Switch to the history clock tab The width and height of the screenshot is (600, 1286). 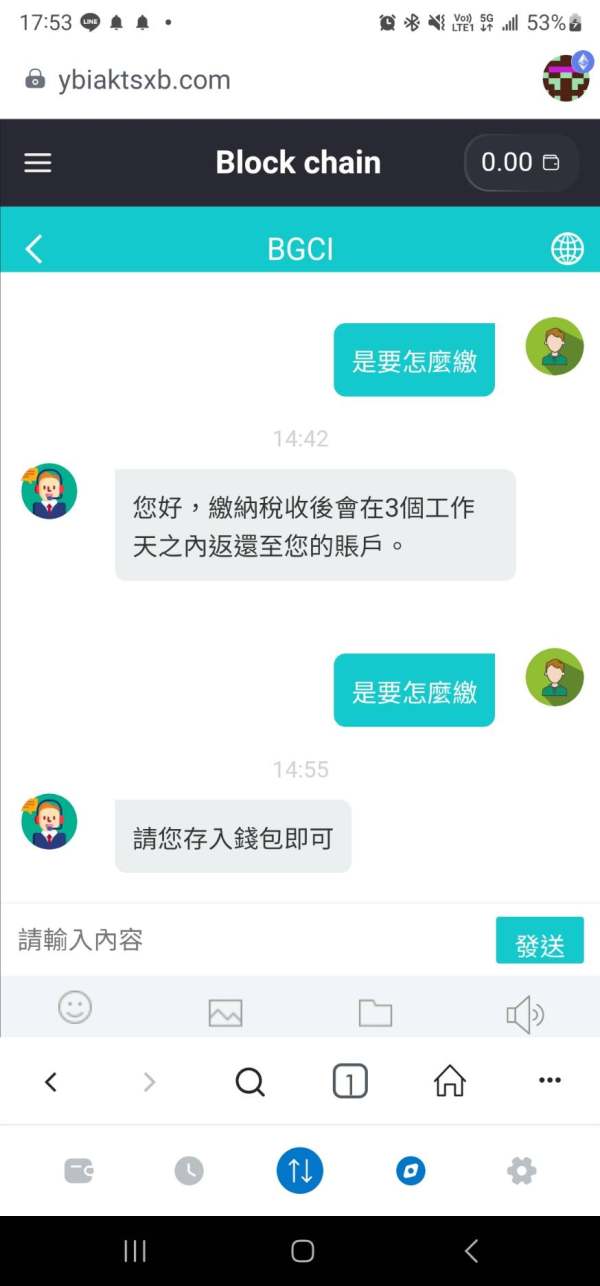point(189,1171)
